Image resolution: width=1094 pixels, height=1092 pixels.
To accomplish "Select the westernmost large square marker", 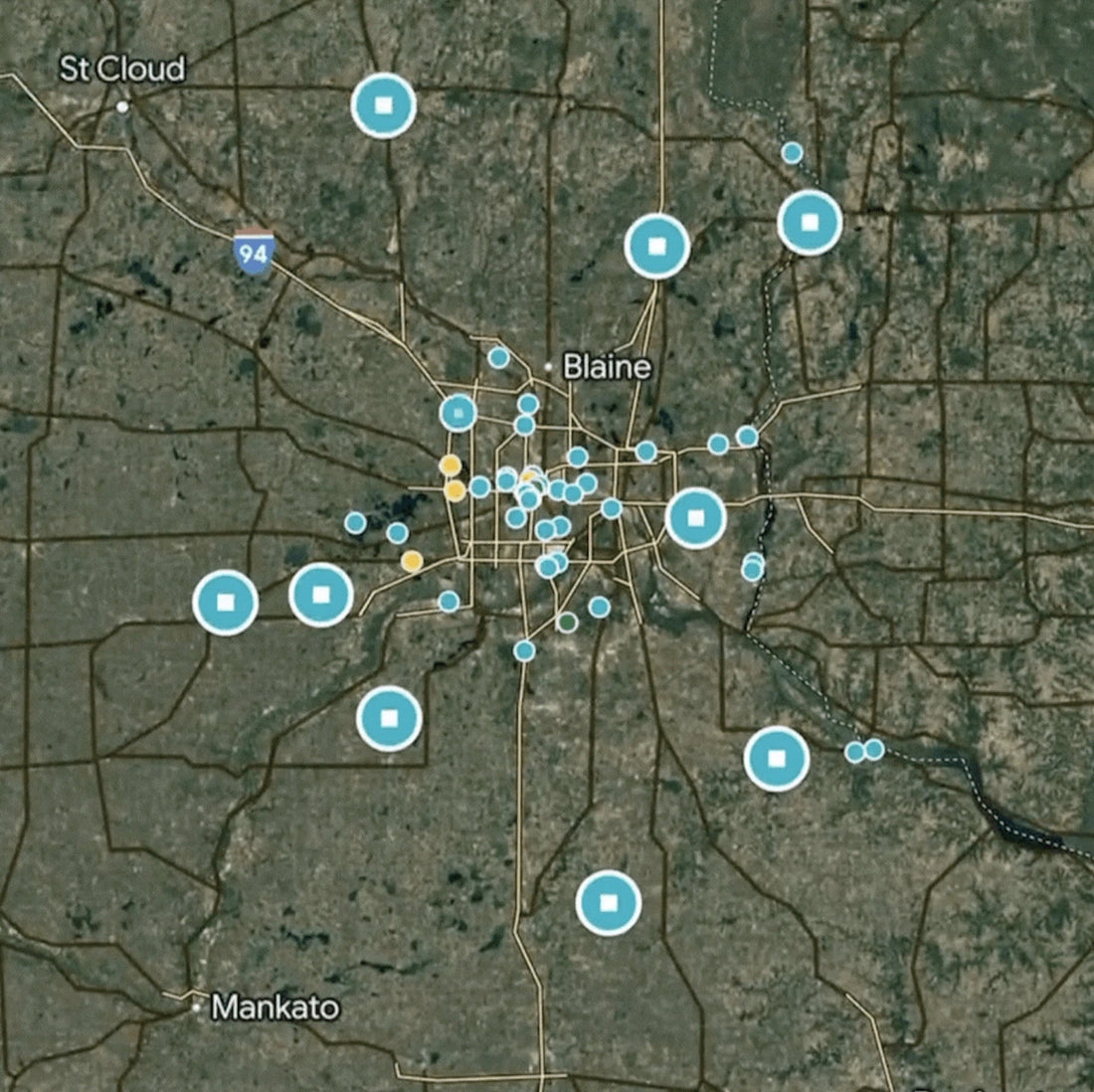I will tap(226, 603).
